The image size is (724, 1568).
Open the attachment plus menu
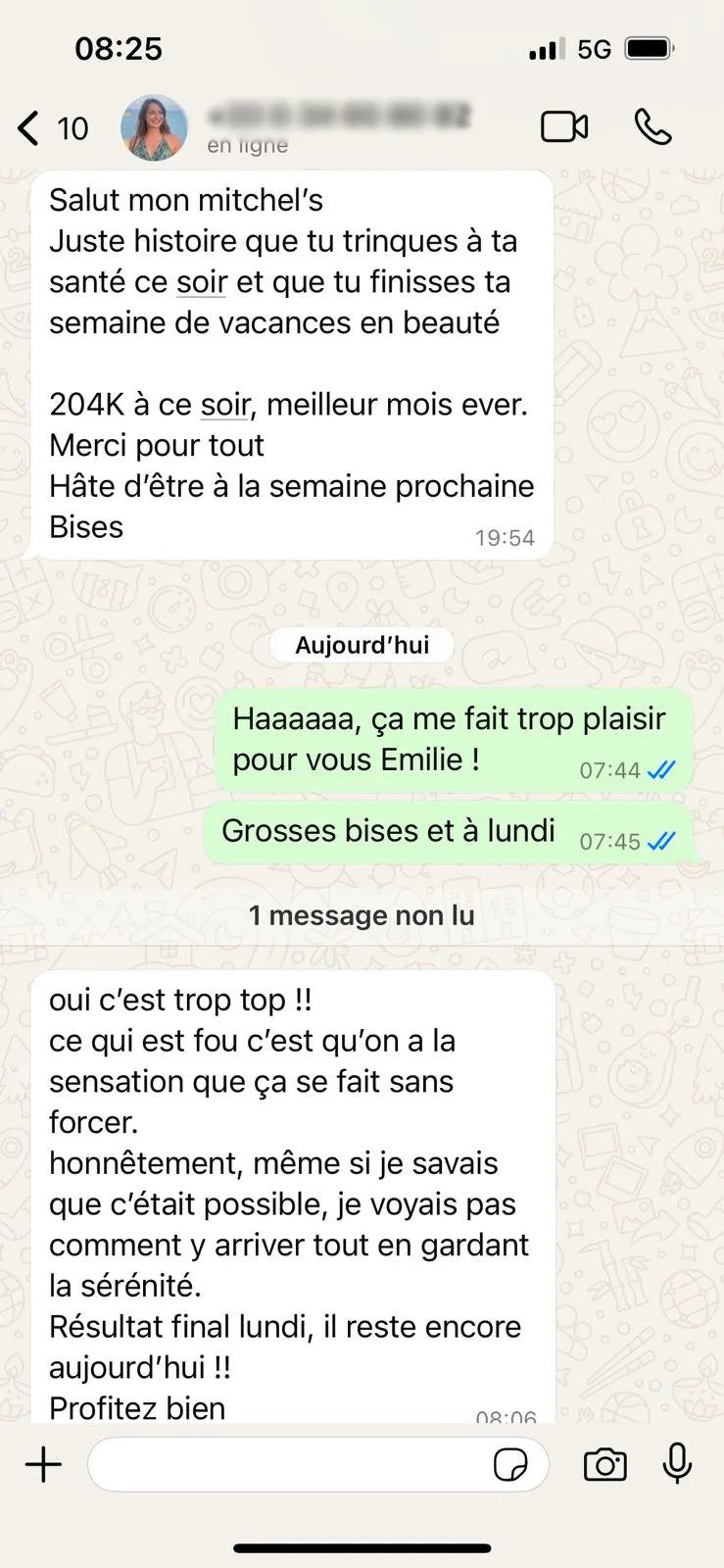pos(43,1465)
